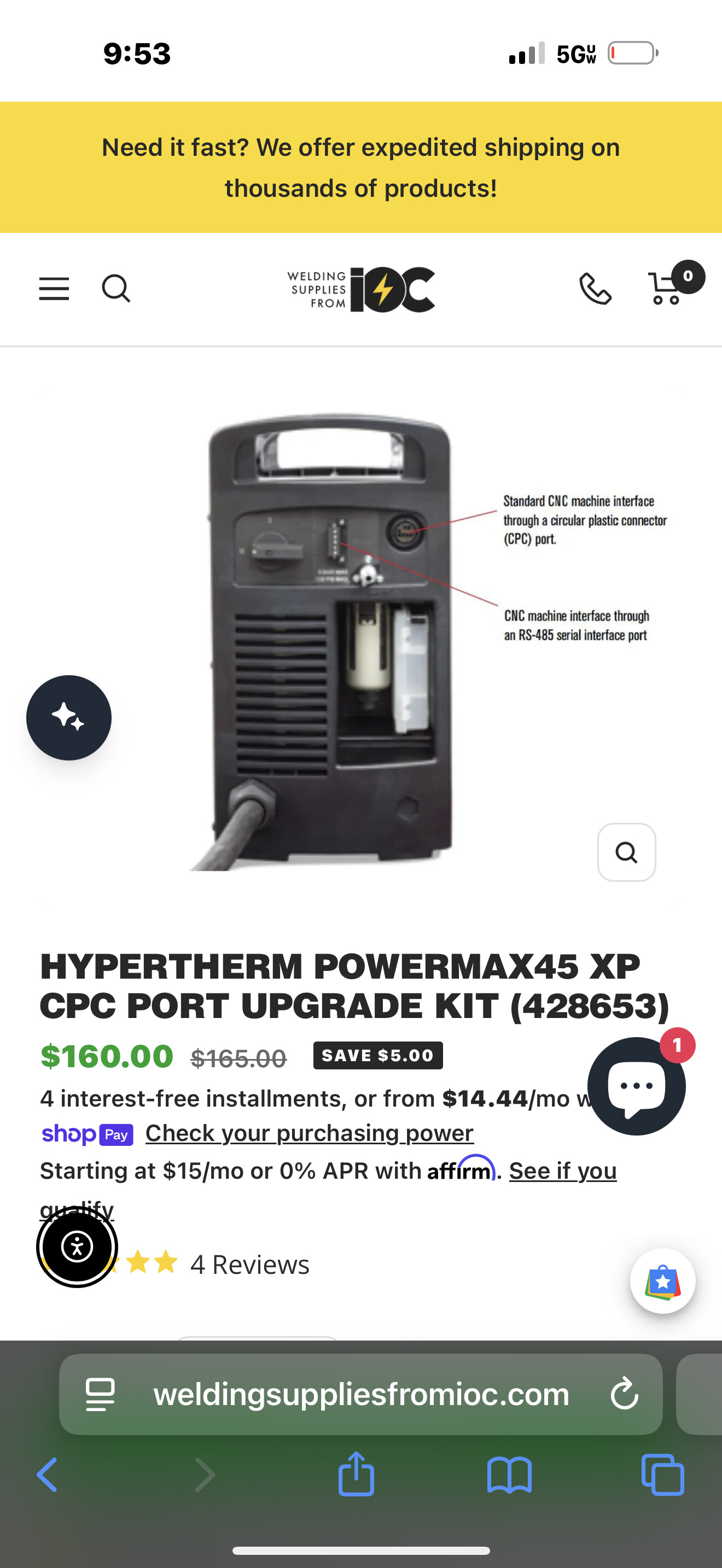Screen dimensions: 722x1568
Task: Open the sparkle AI assistant button
Action: coord(69,718)
